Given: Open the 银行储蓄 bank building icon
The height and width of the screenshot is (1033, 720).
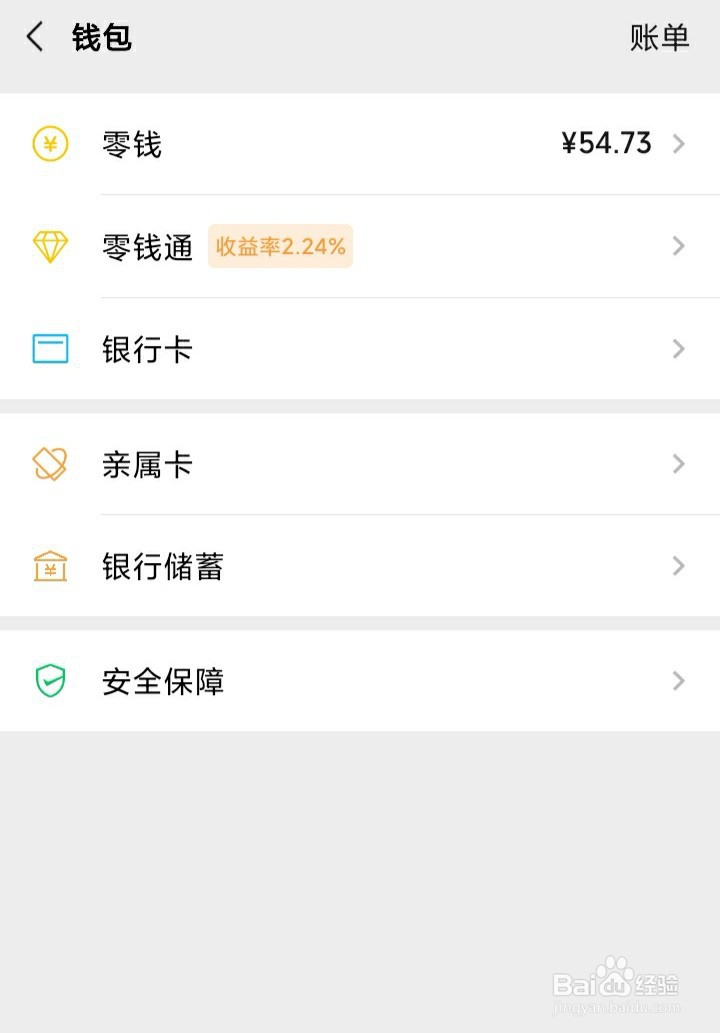Looking at the screenshot, I should [48, 567].
